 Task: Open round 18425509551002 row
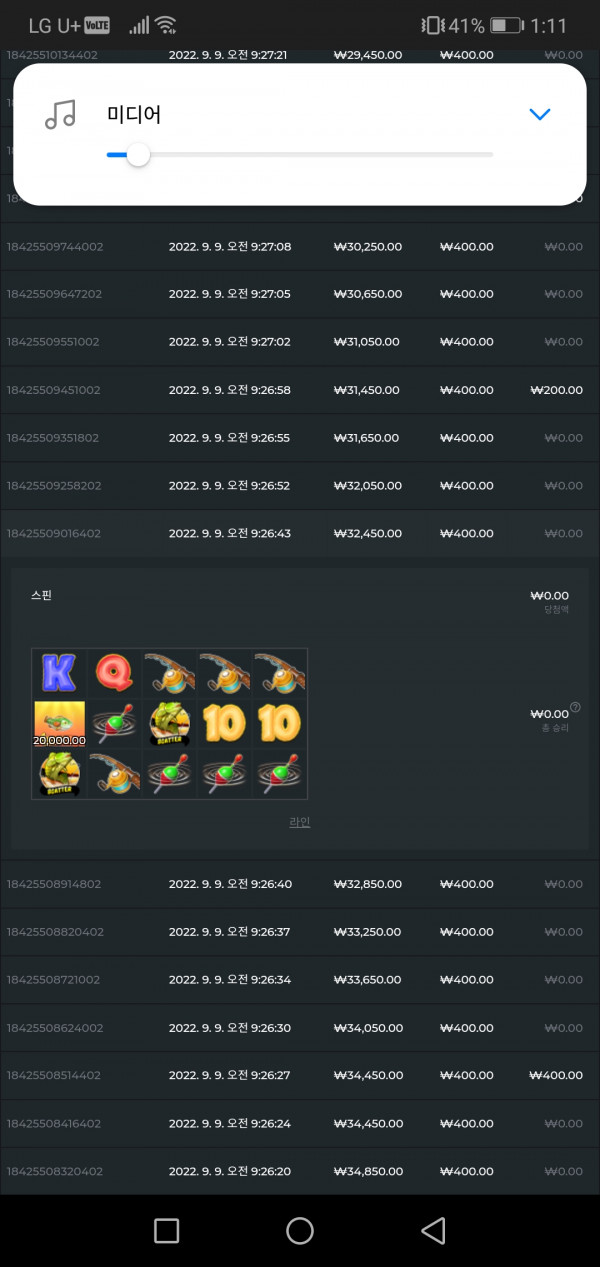[300, 342]
